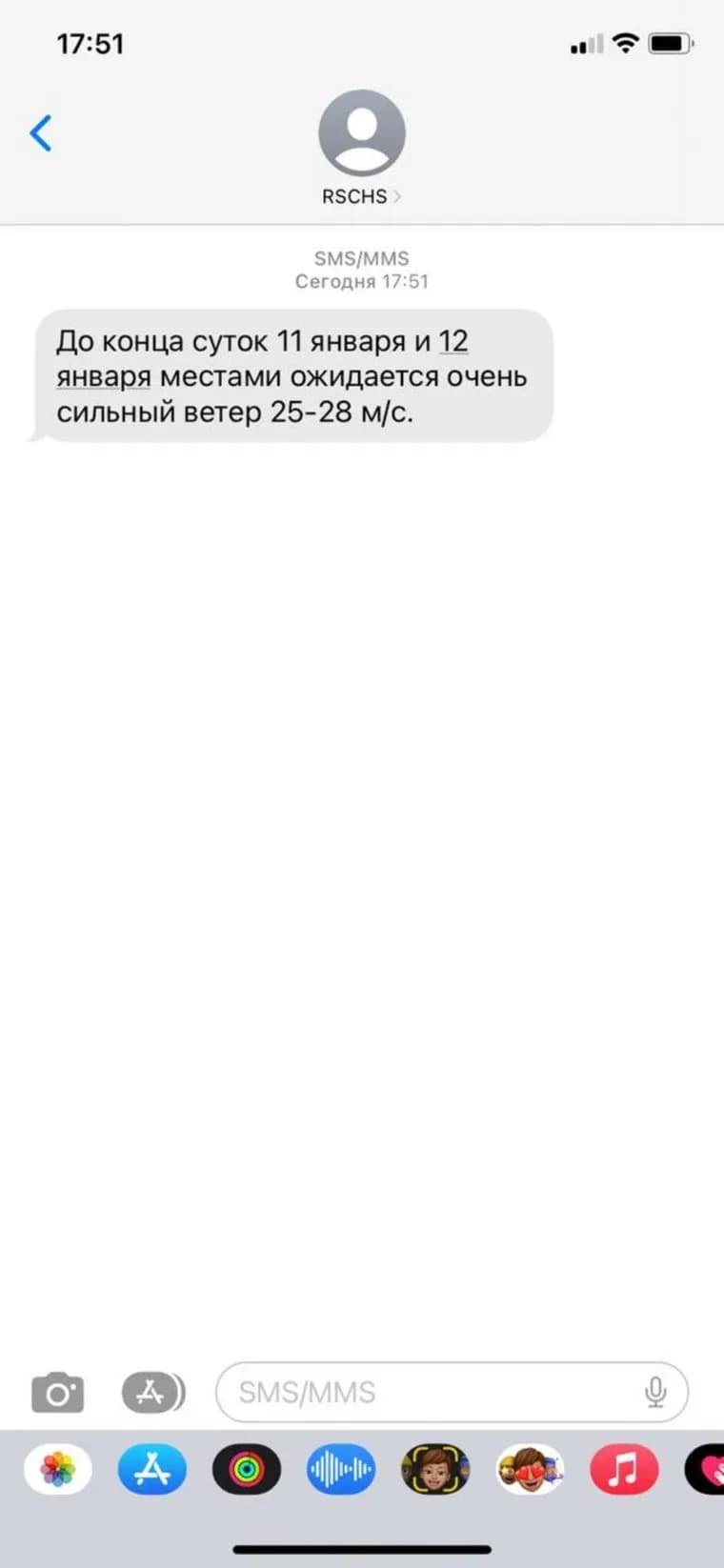
Task: Open the App Store for iMessage
Action: [152, 1469]
